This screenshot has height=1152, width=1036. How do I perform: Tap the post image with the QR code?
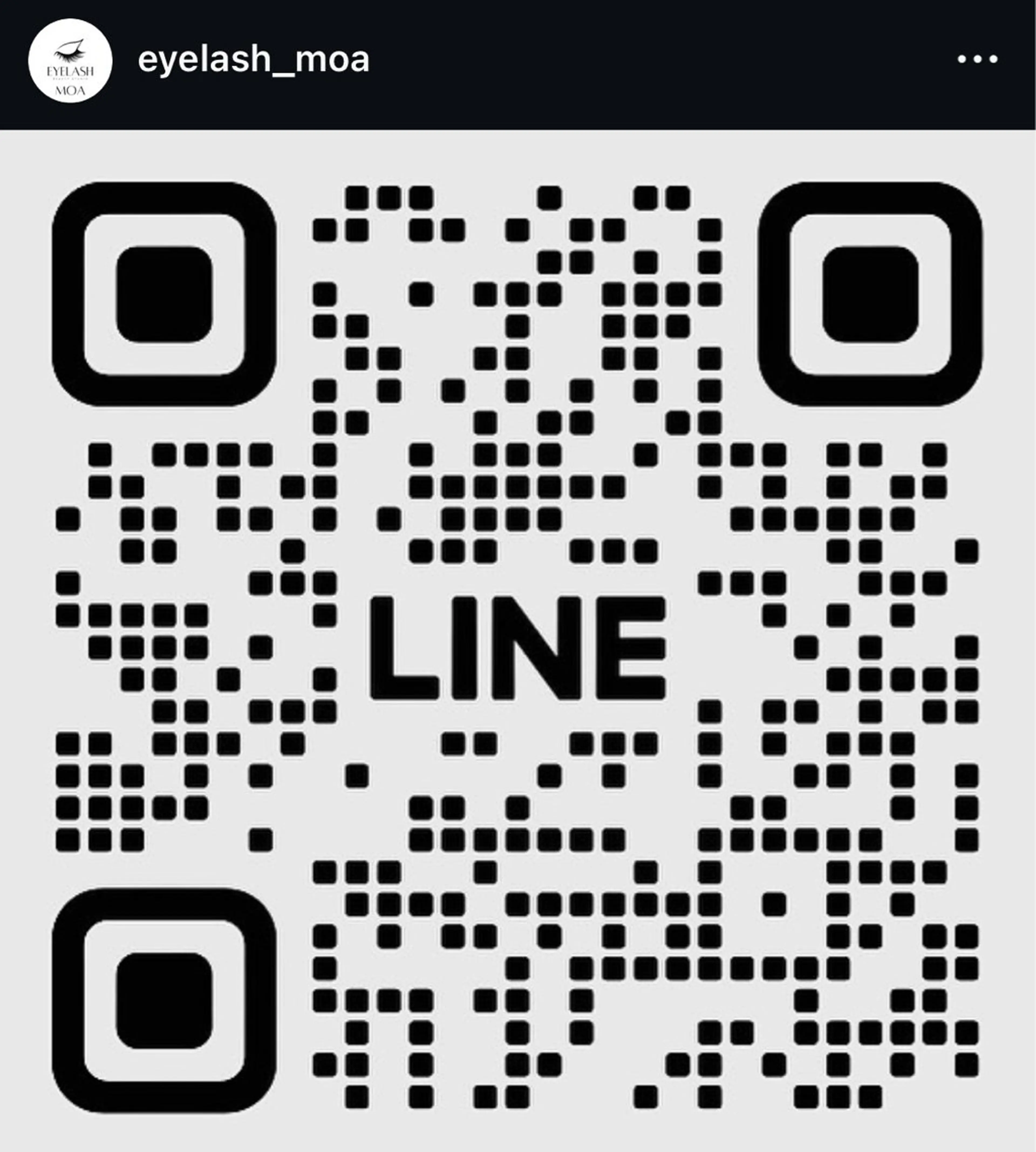coord(517,643)
